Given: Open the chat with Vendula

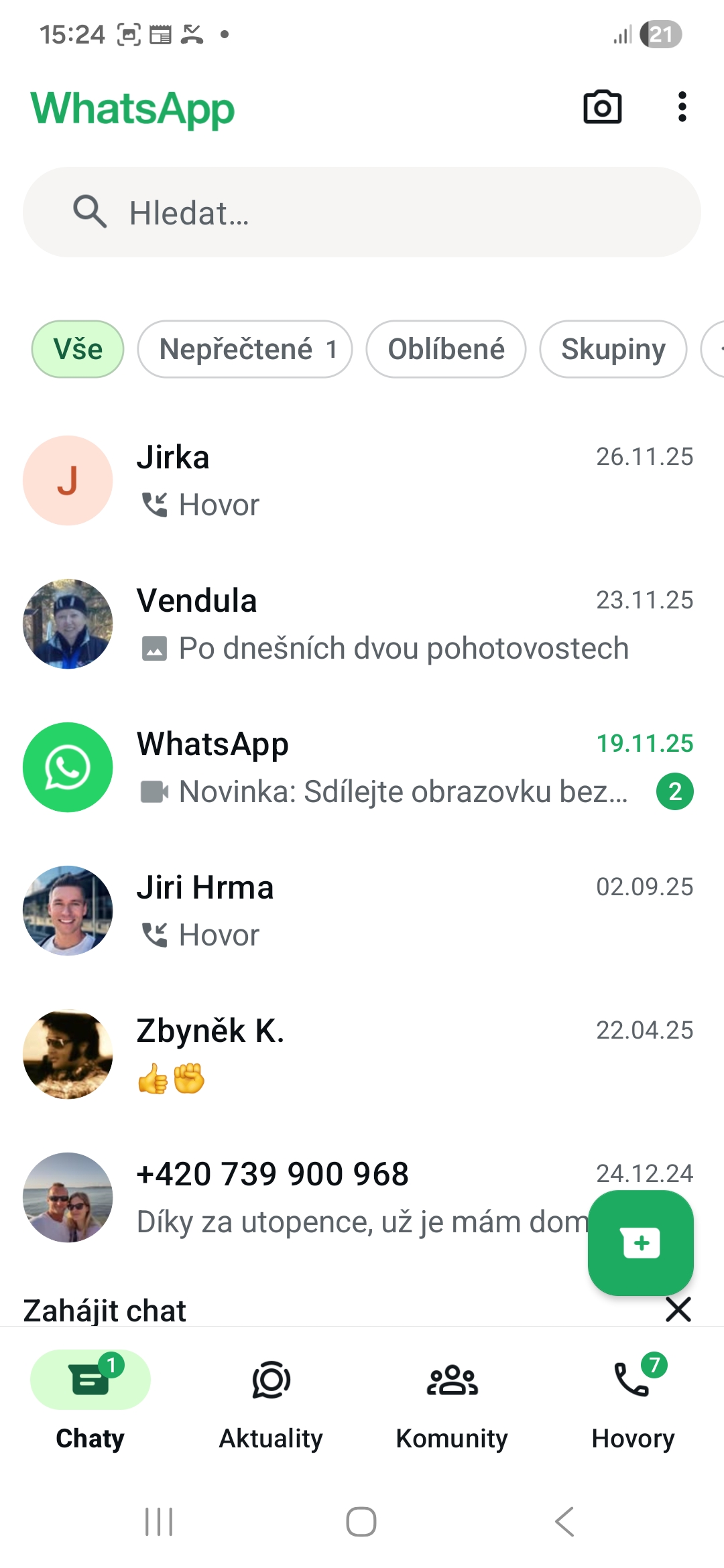Looking at the screenshot, I should tap(362, 624).
